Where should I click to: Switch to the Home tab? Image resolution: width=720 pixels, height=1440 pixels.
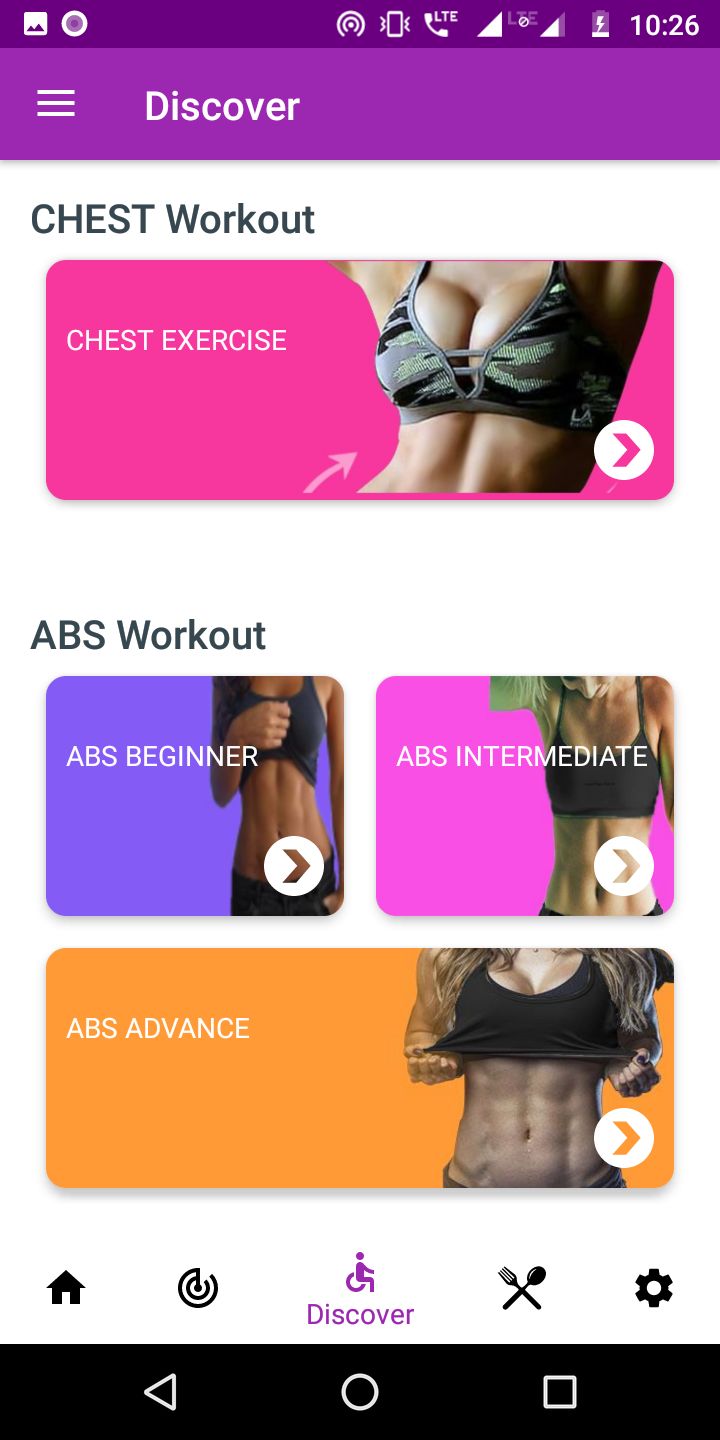click(x=66, y=1288)
